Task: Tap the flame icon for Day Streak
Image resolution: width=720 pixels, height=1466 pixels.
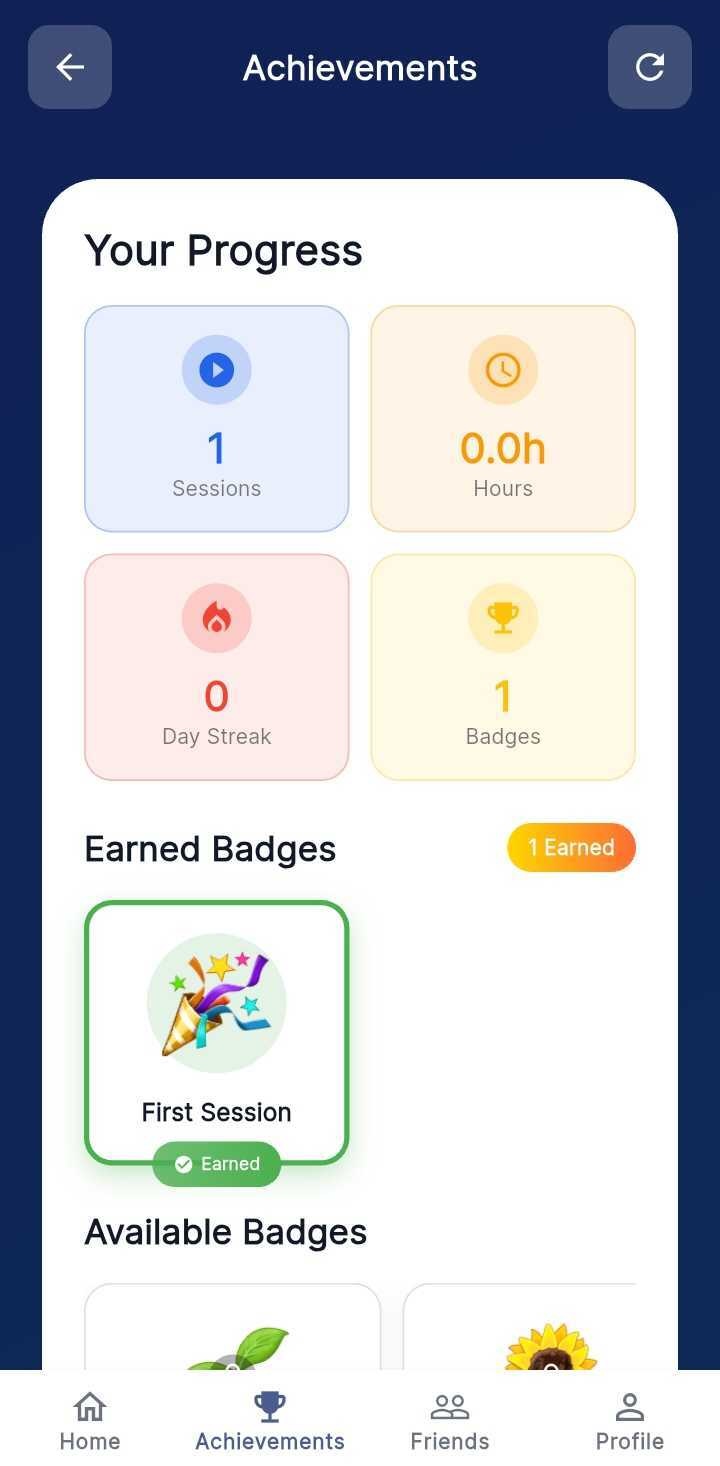Action: [216, 617]
